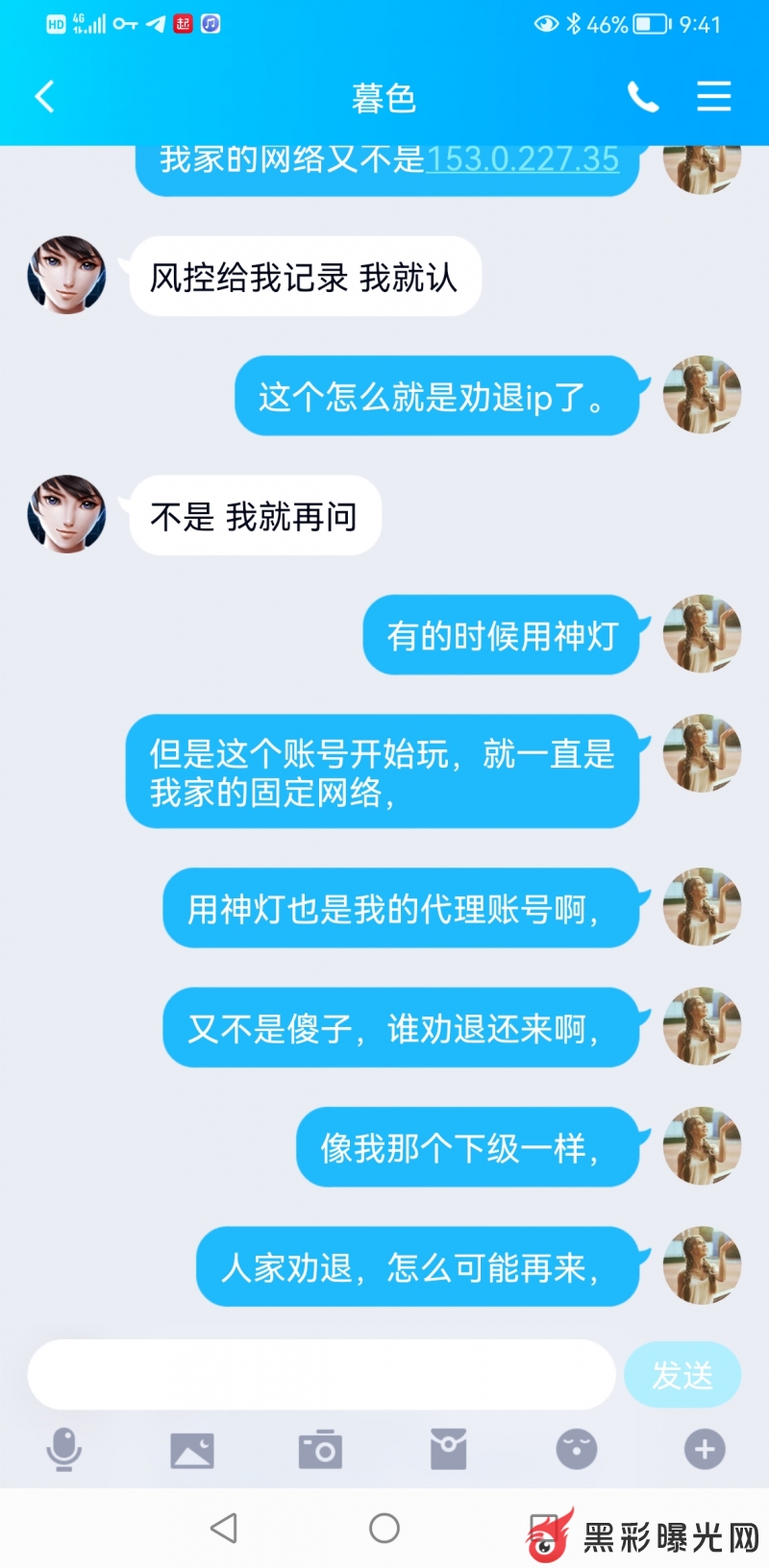Open the chat settings menu
The height and width of the screenshot is (1568, 769).
[713, 97]
